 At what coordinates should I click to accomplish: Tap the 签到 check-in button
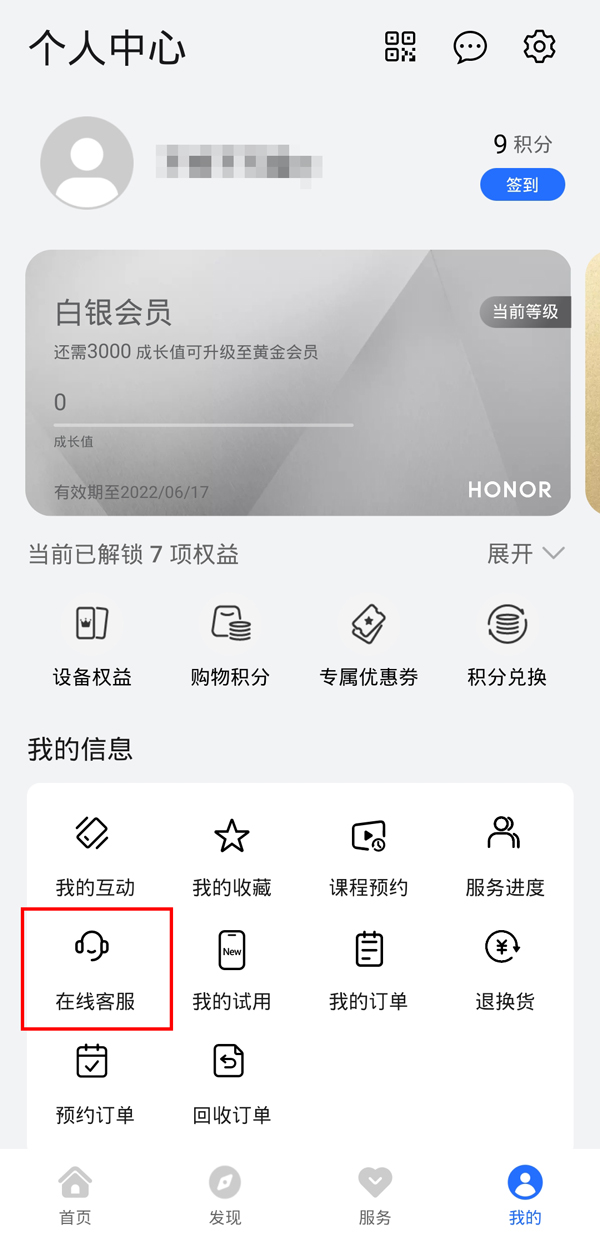coord(522,185)
